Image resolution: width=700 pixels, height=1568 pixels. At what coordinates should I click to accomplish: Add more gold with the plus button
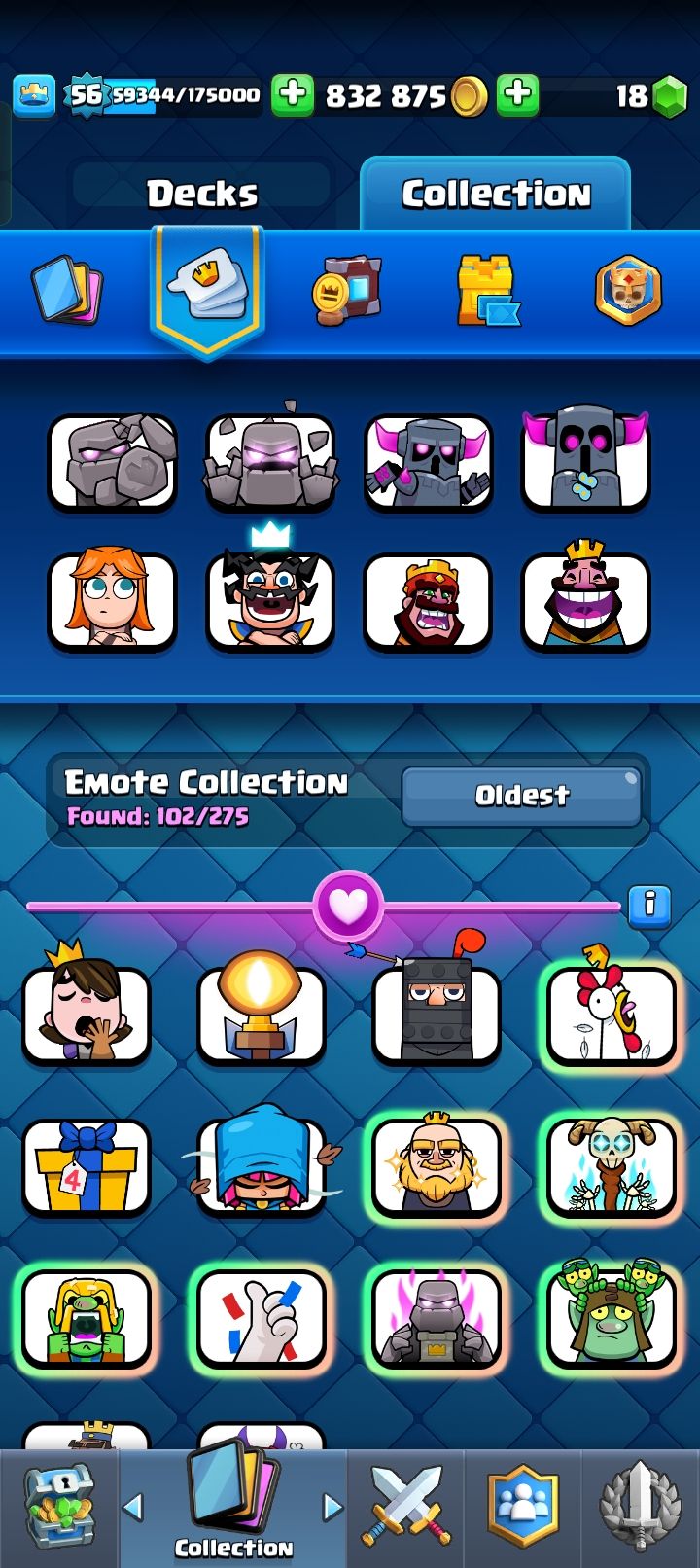point(293,94)
